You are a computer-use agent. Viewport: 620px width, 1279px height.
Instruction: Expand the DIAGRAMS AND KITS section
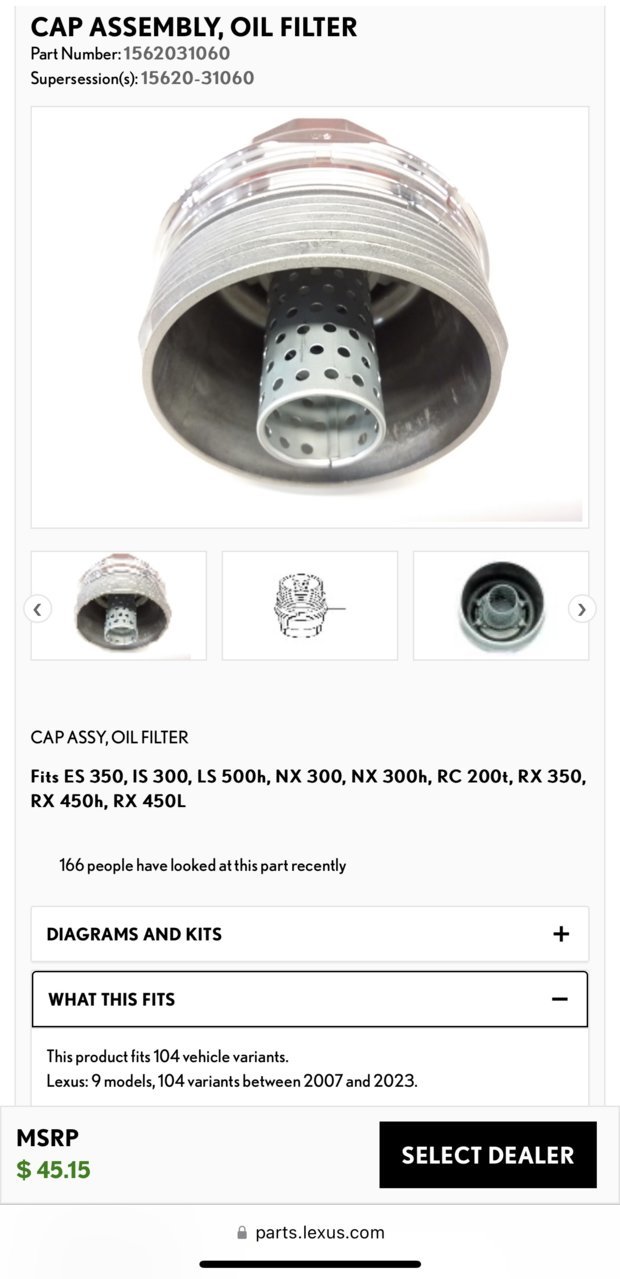pyautogui.click(x=309, y=934)
